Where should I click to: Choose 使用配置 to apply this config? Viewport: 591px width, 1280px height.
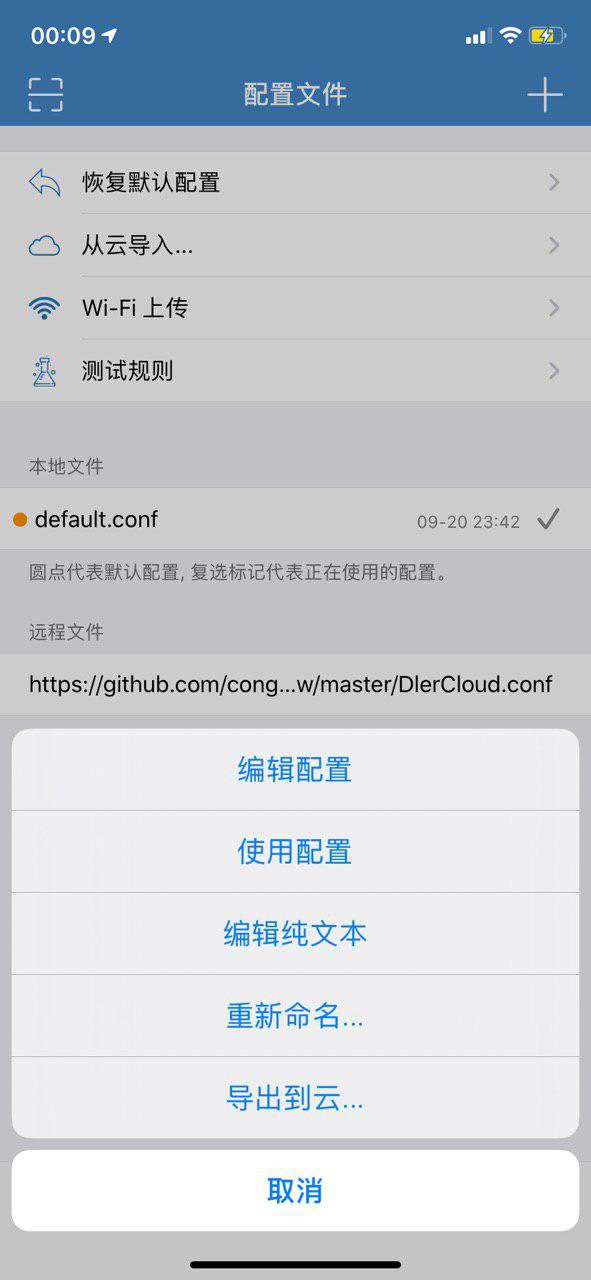[x=295, y=852]
